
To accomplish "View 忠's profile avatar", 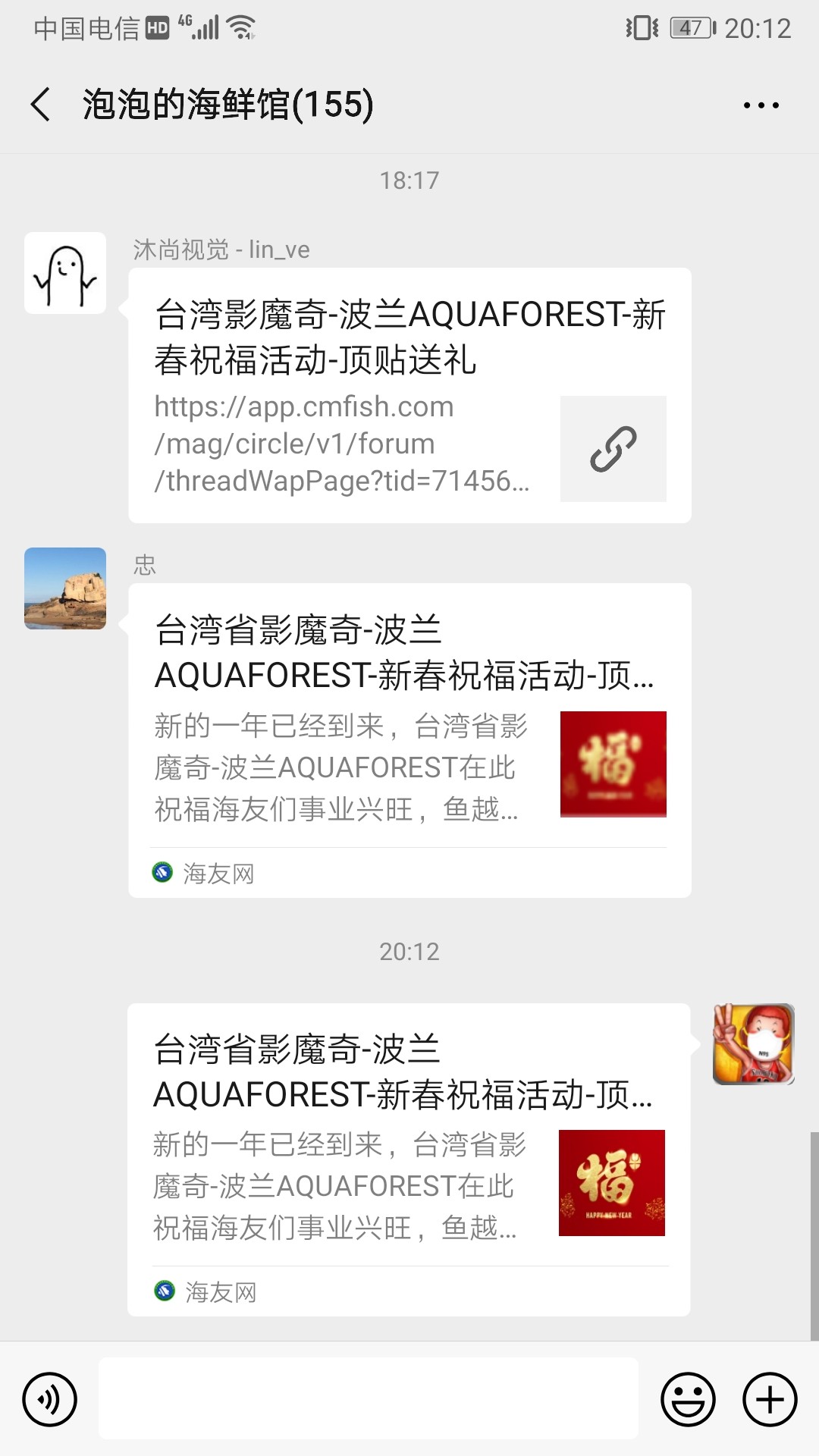I will click(x=65, y=588).
